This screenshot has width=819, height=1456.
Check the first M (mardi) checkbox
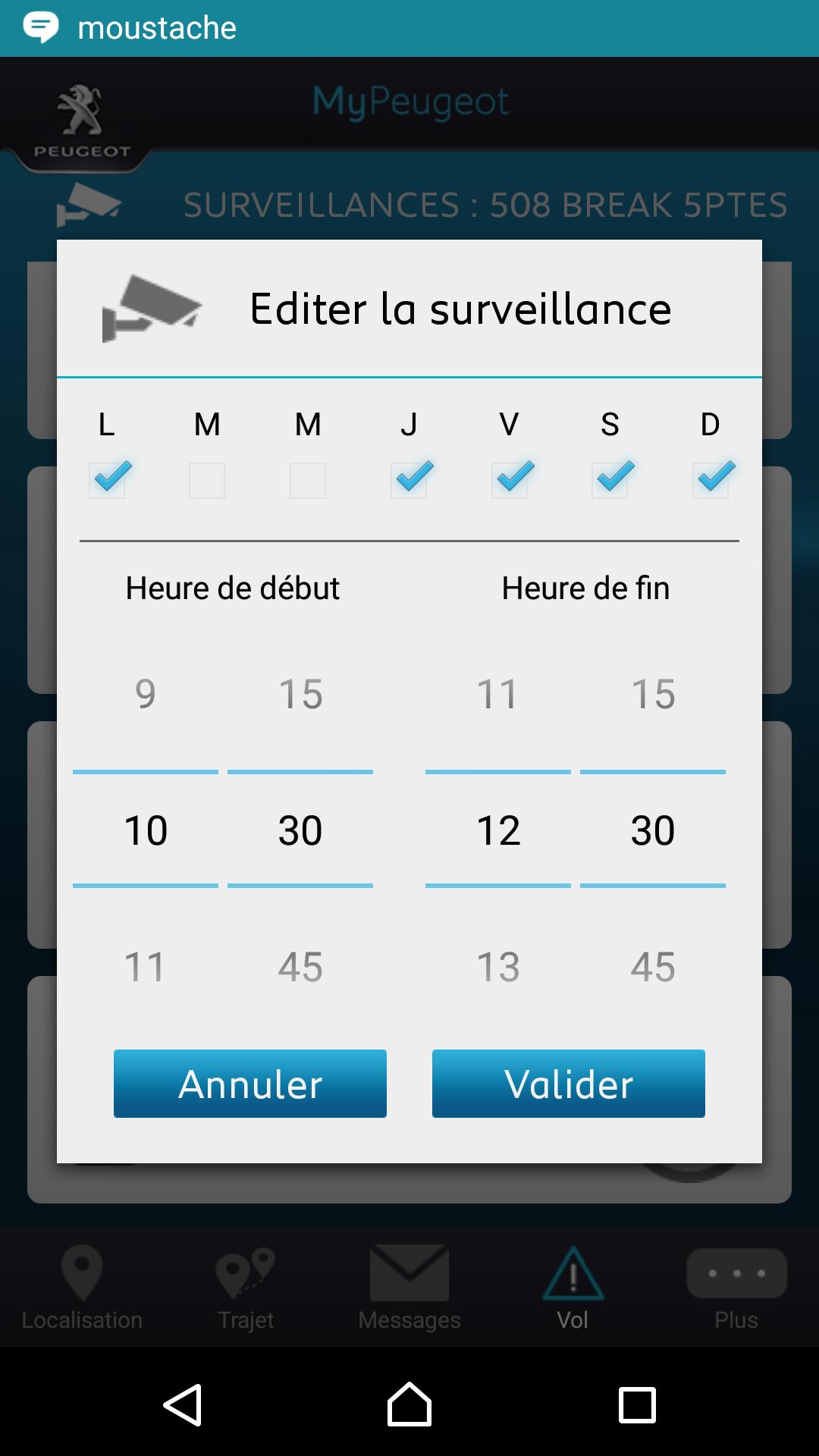207,480
